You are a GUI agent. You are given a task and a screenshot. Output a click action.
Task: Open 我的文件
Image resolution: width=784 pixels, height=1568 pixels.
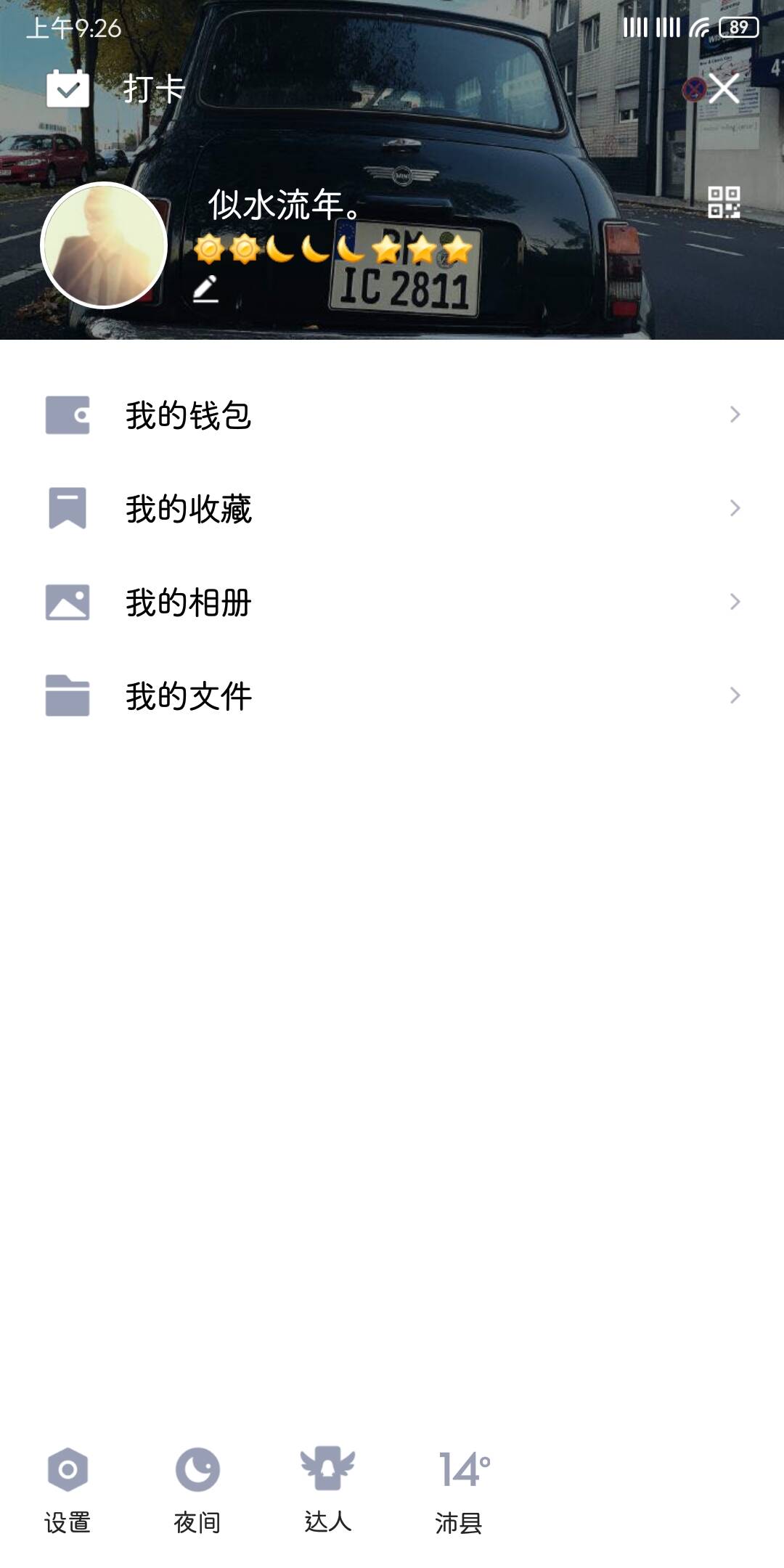pyautogui.click(x=392, y=695)
